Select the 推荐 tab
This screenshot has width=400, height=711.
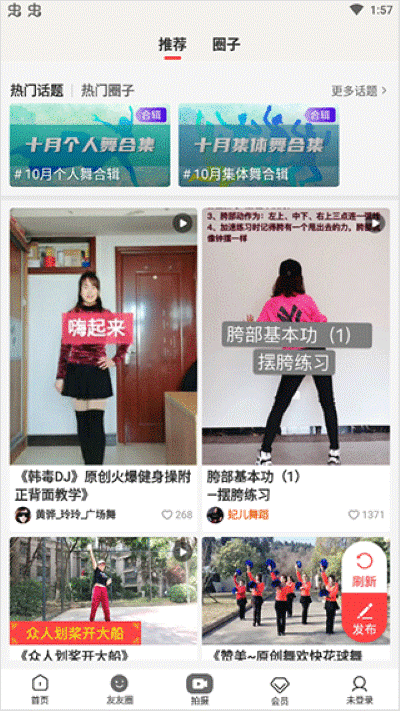(x=173, y=44)
